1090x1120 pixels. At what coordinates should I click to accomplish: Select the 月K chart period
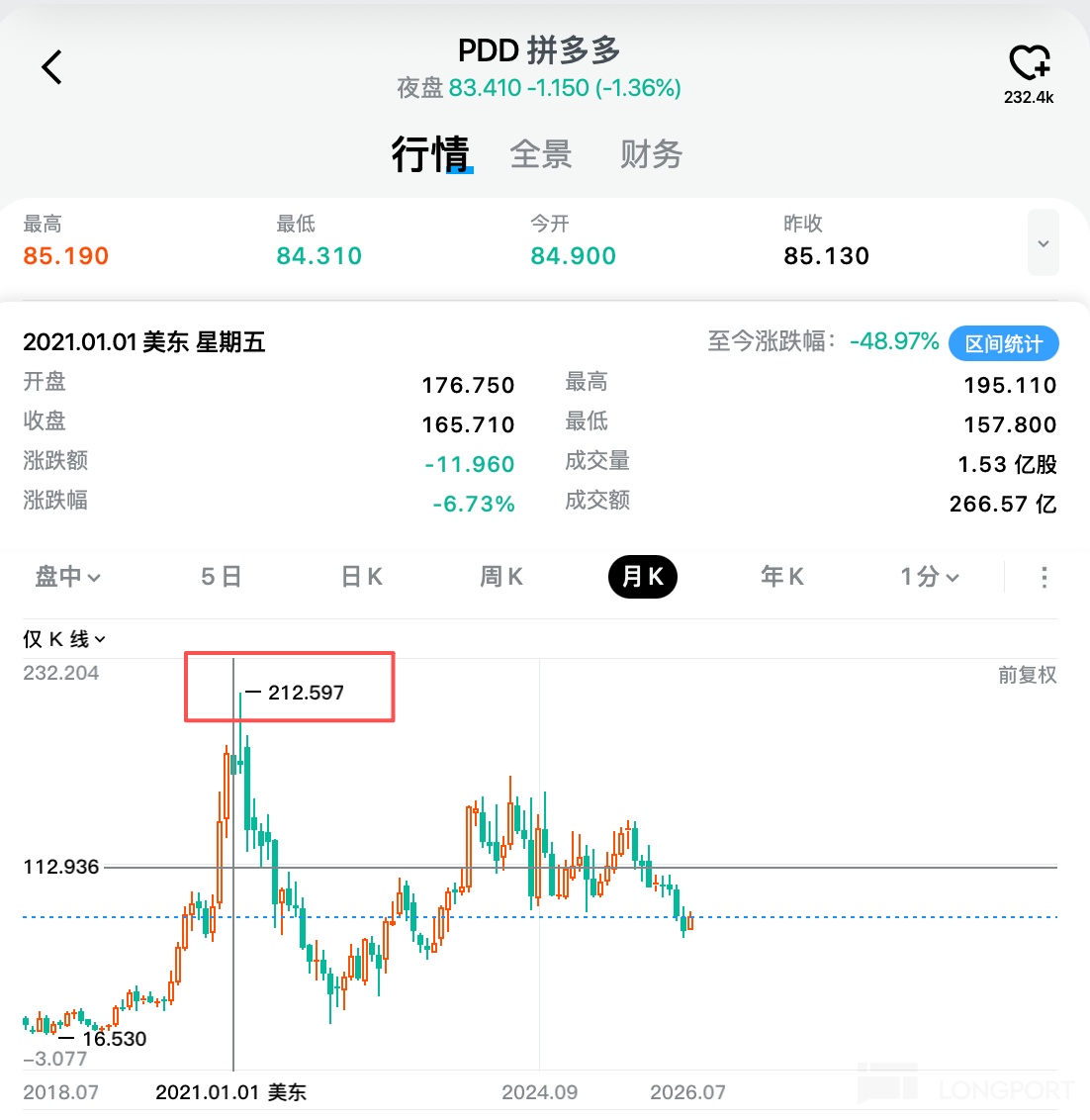[x=643, y=577]
